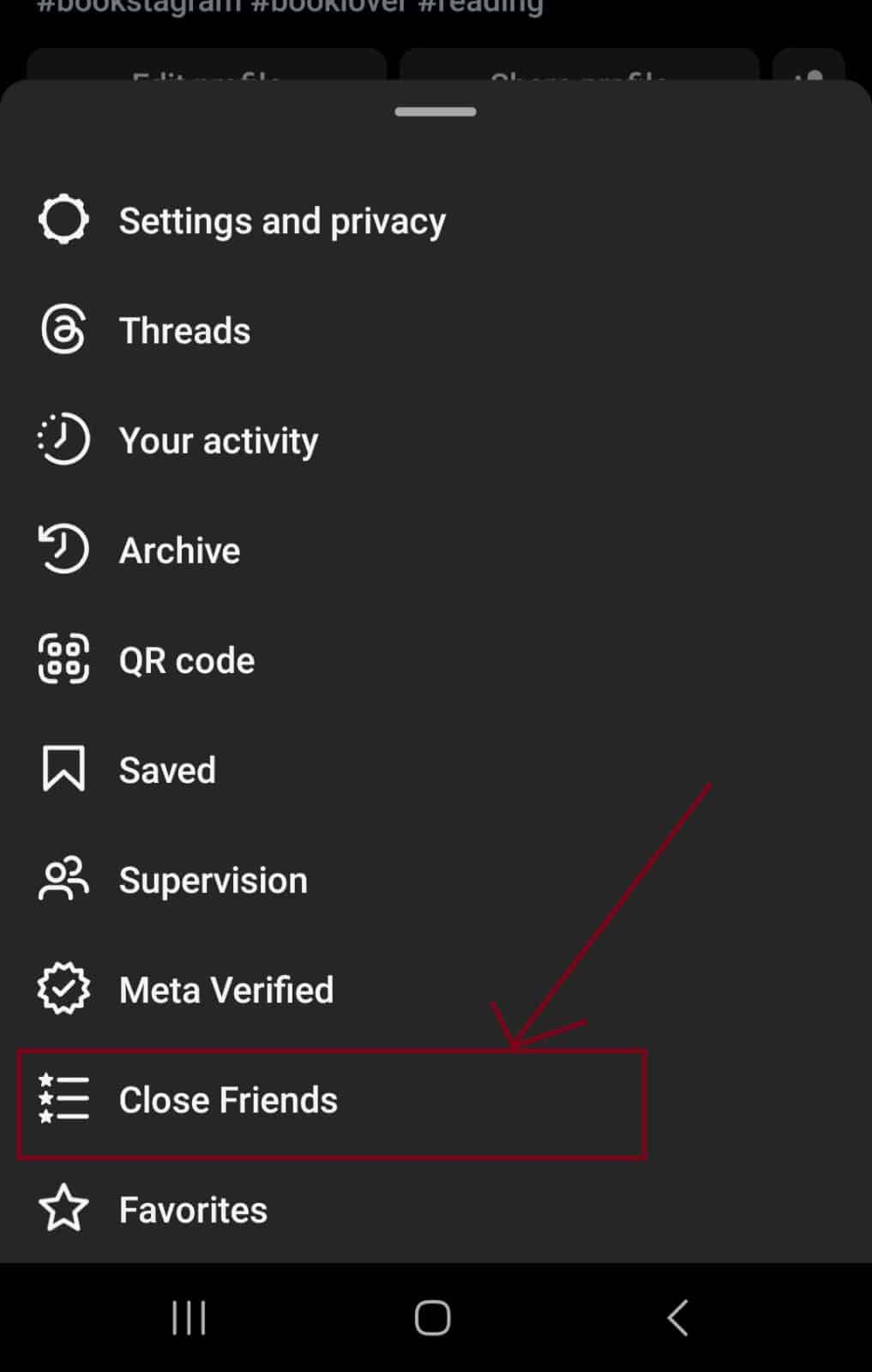Tap the system back button

(677, 1318)
